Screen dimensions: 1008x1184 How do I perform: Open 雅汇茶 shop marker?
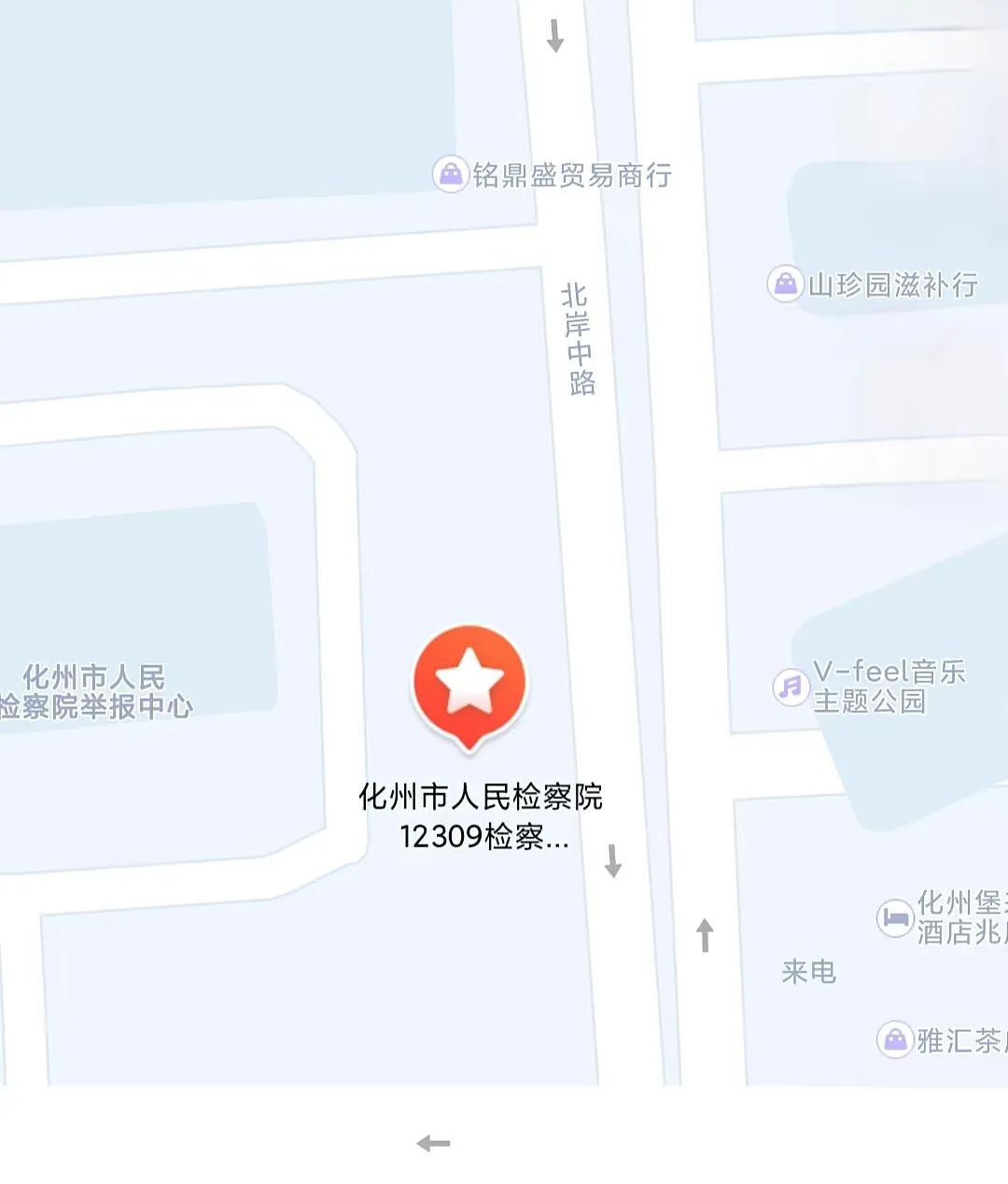tap(894, 1038)
